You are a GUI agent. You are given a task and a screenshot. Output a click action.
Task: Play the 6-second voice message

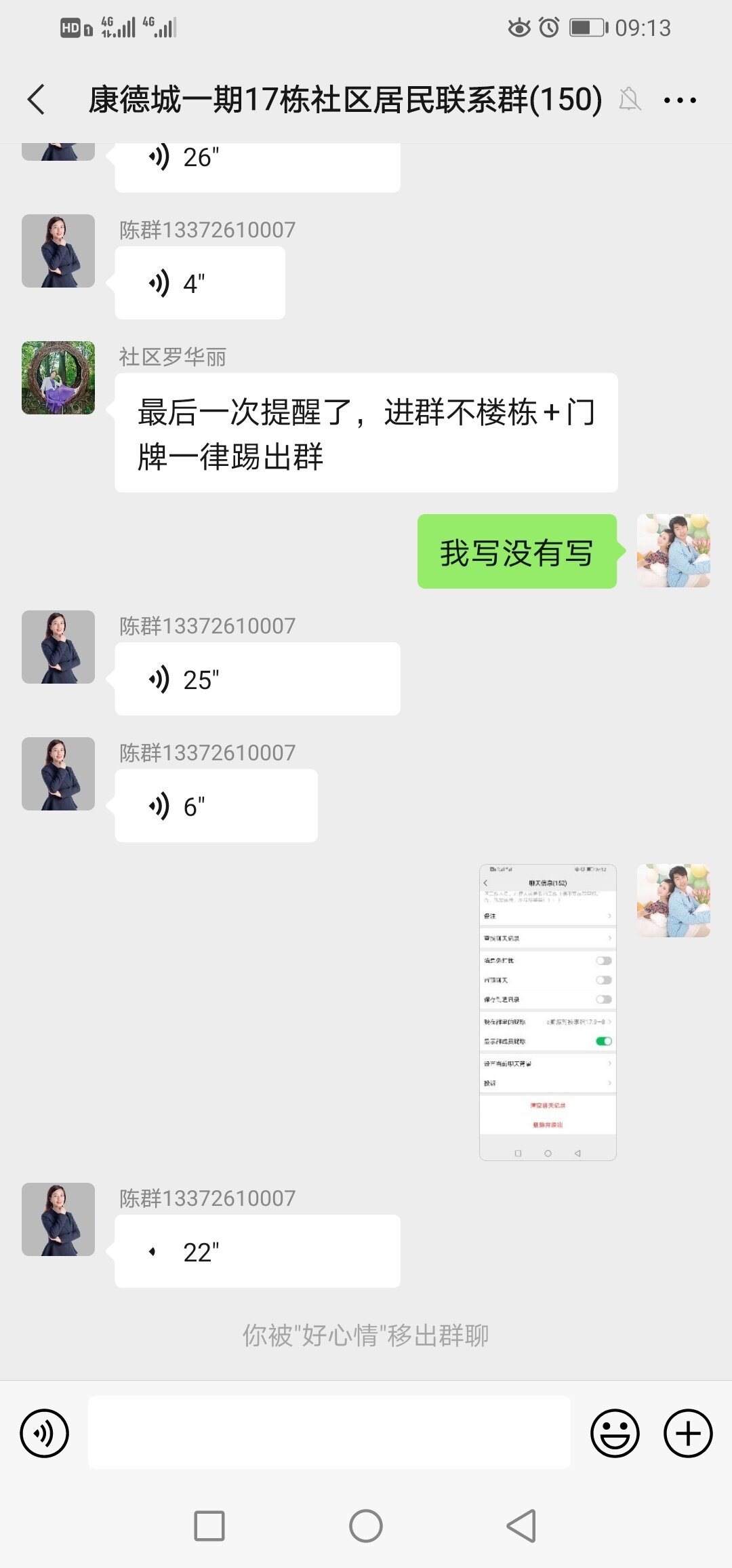pos(216,806)
